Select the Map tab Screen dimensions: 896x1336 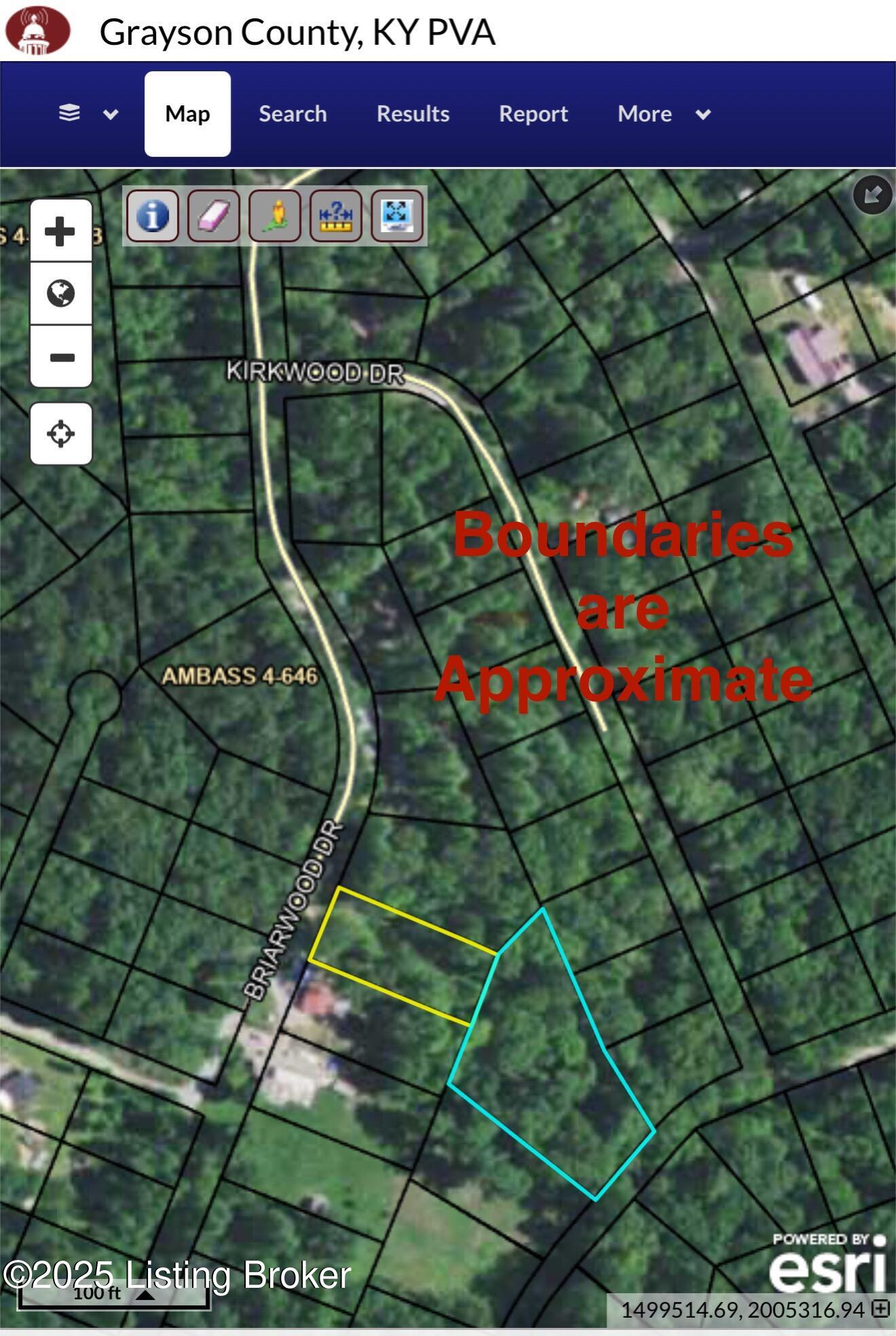(x=187, y=113)
